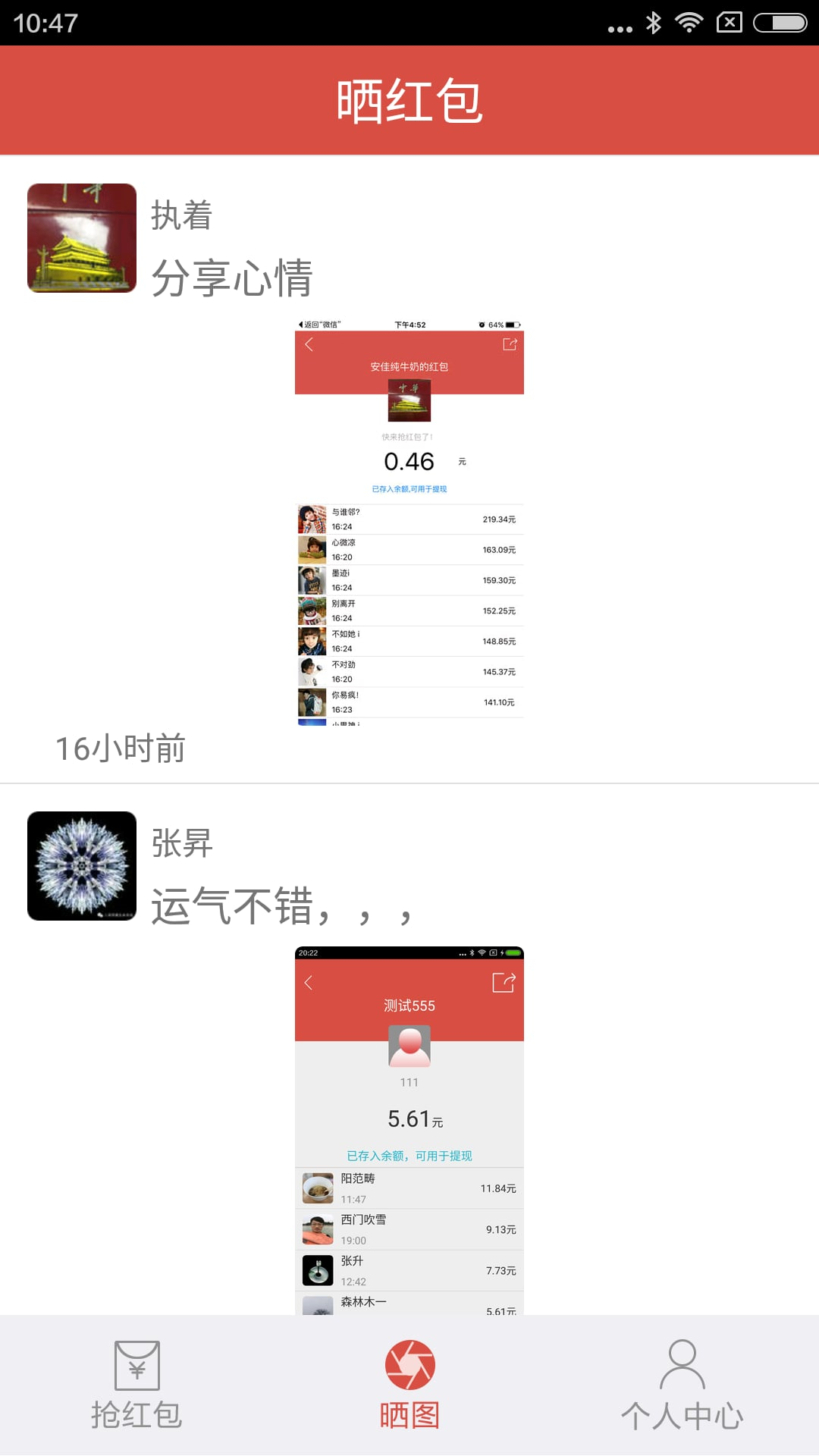Tap 执着's profile avatar
Image resolution: width=819 pixels, height=1456 pixels.
tap(82, 238)
